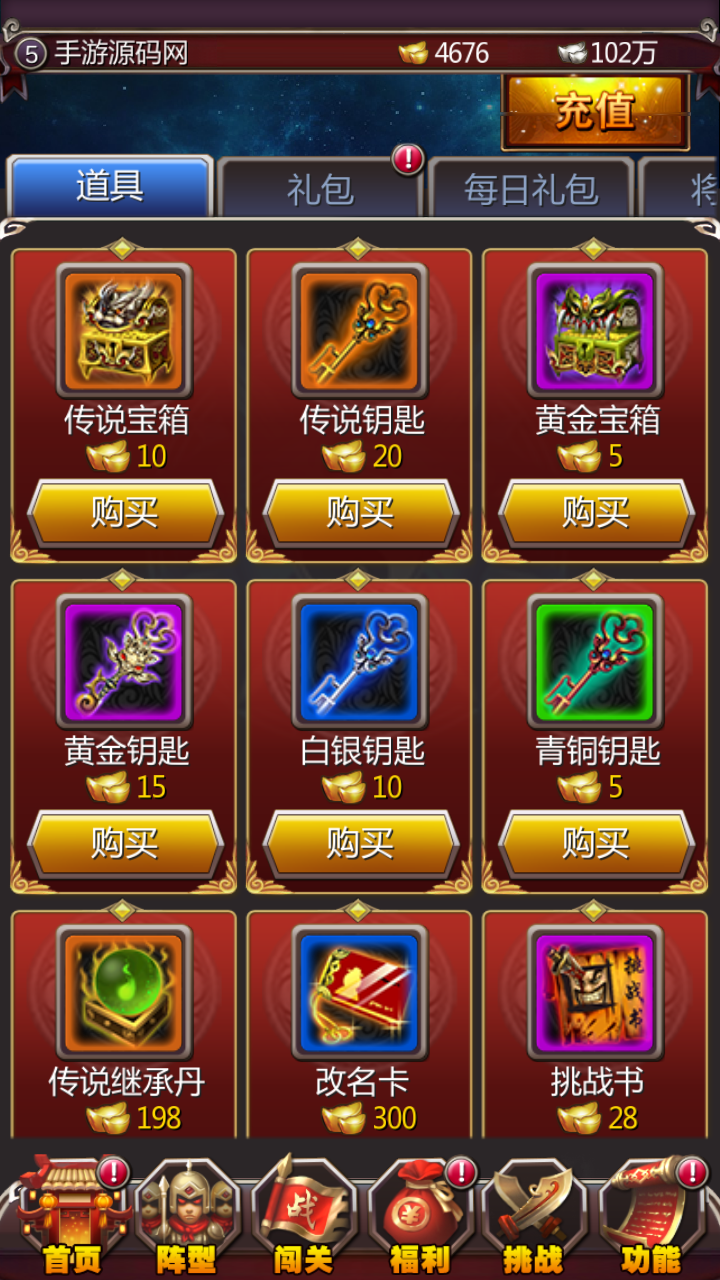Switch to the 每日礼包 tab
720x1280 pixels.
point(531,189)
